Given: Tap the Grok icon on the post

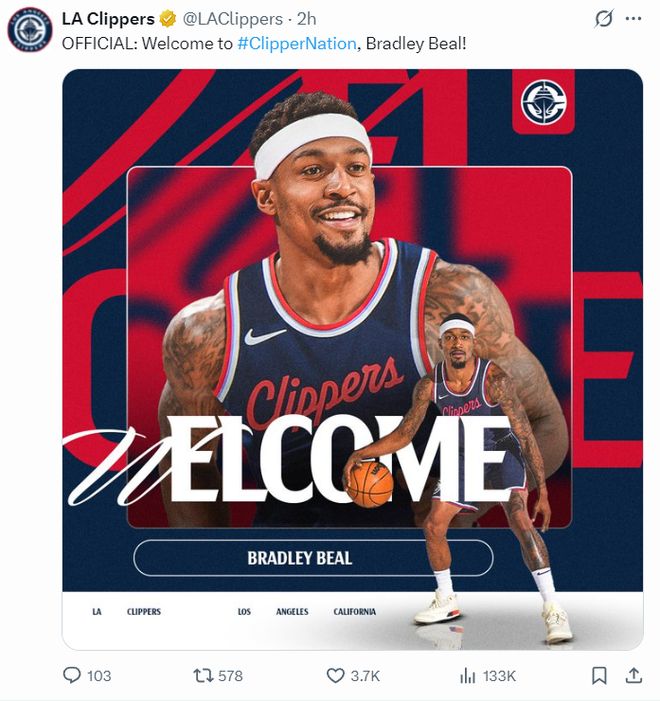Looking at the screenshot, I should pos(603,19).
